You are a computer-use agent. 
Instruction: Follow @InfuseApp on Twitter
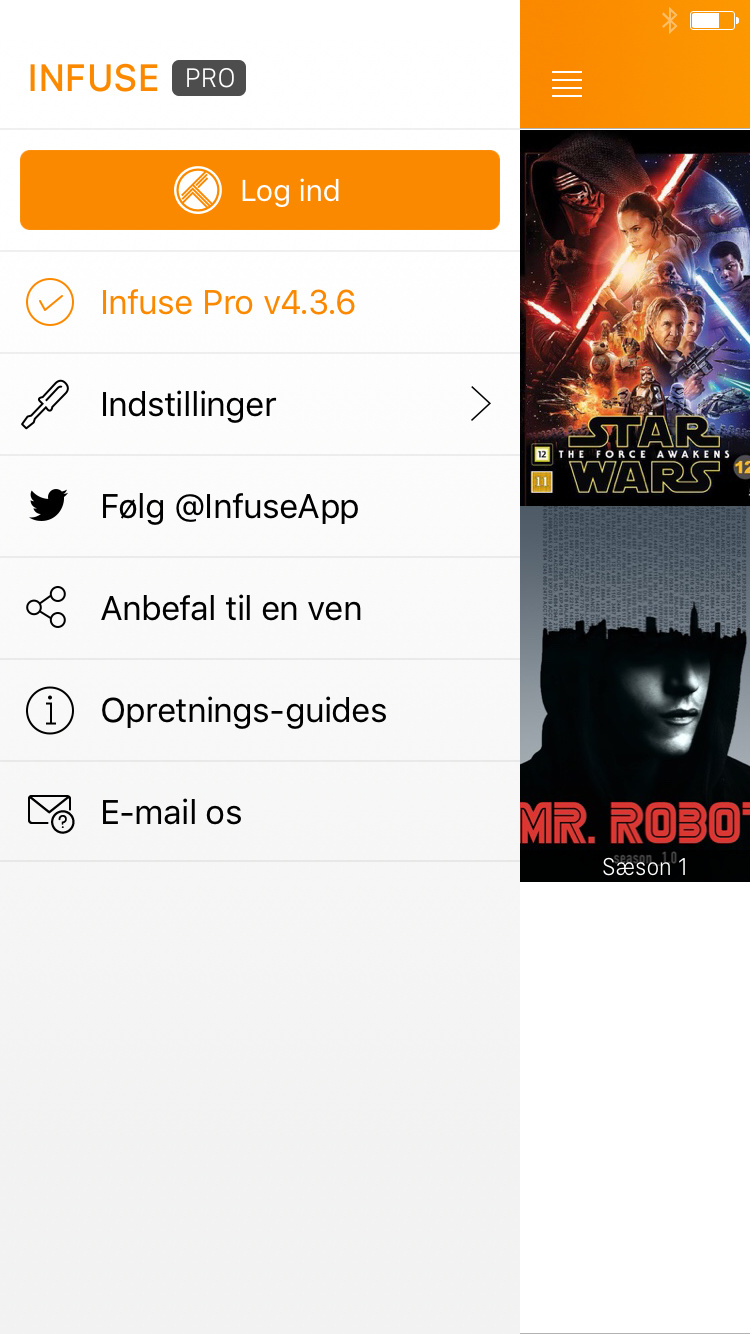click(259, 506)
